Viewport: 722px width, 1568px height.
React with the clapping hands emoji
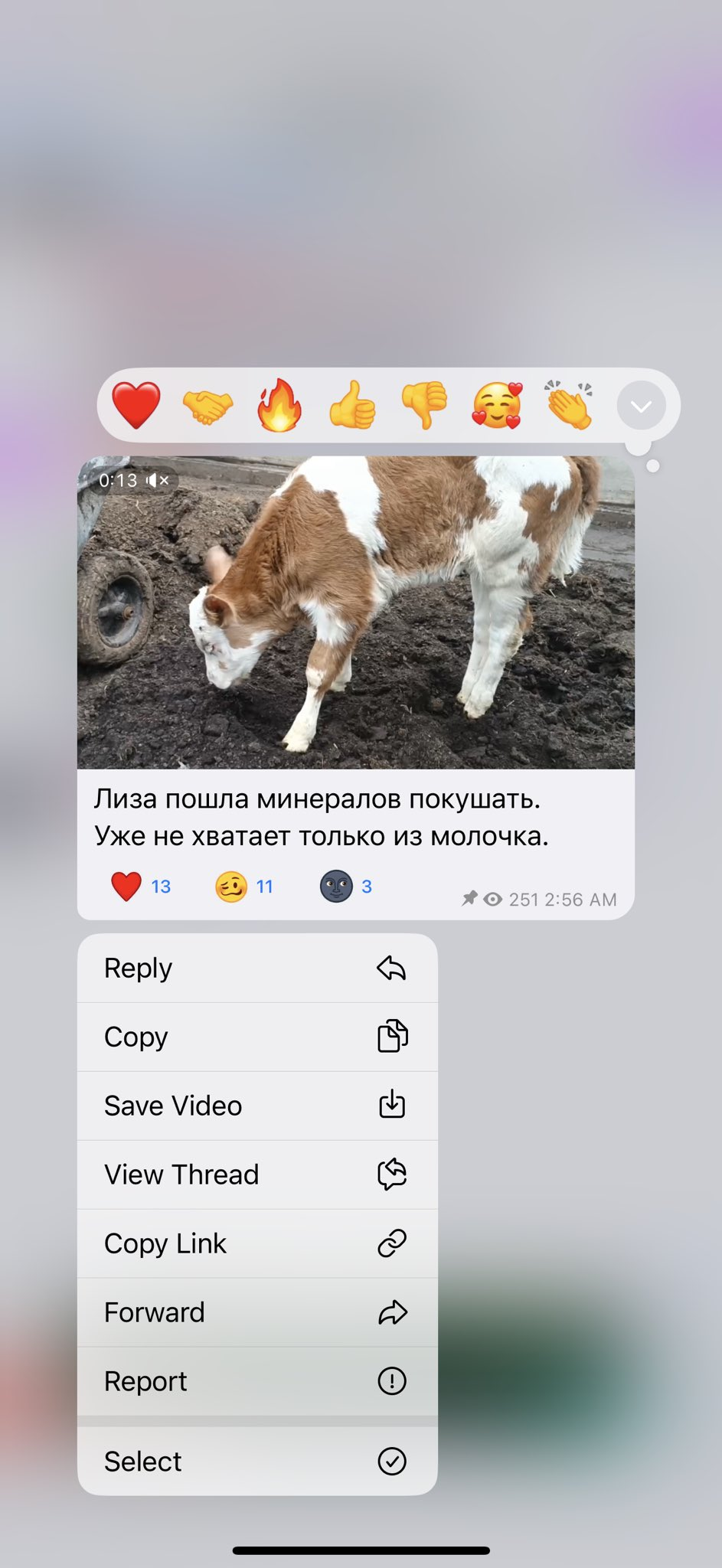pyautogui.click(x=569, y=405)
